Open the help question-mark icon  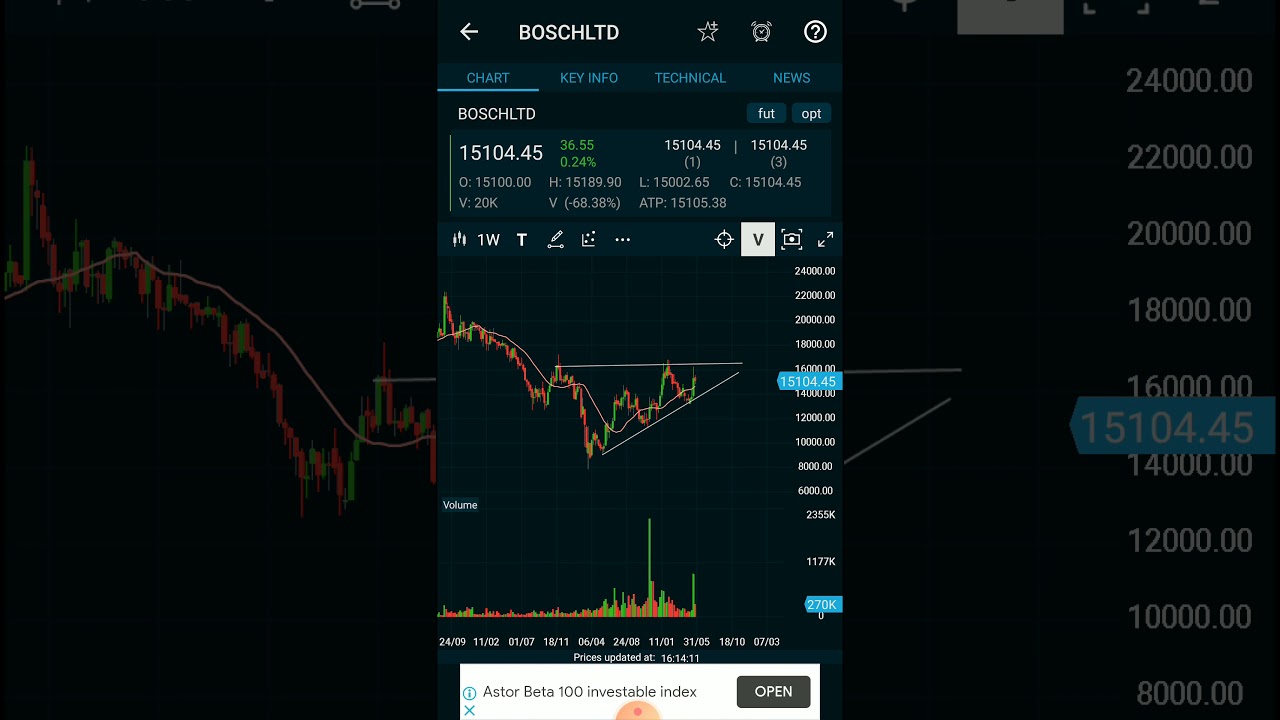[815, 32]
